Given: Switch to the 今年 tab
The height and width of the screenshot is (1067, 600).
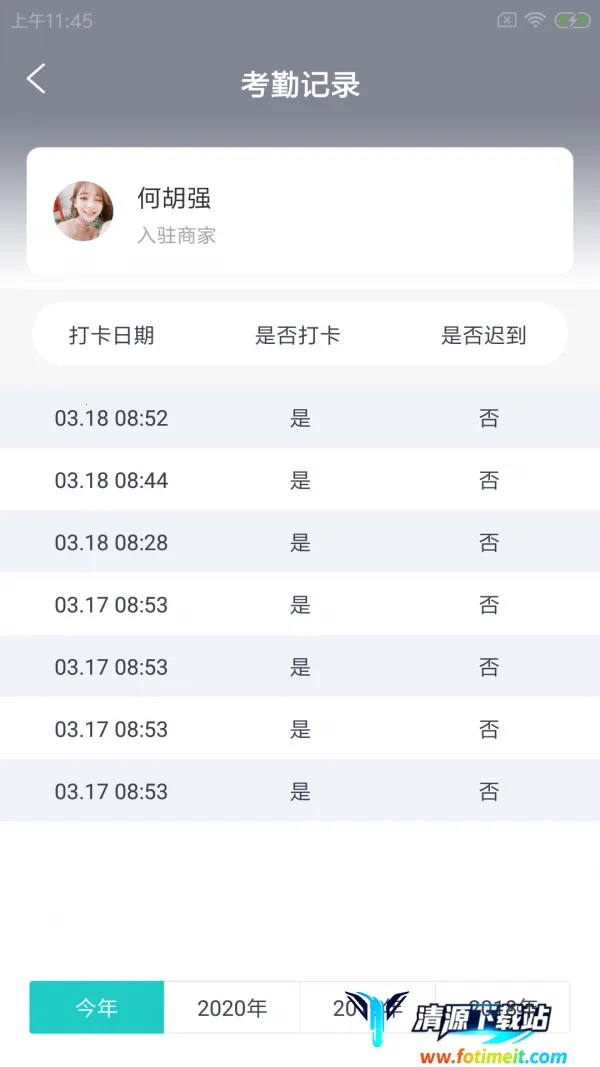Looking at the screenshot, I should 97,1007.
